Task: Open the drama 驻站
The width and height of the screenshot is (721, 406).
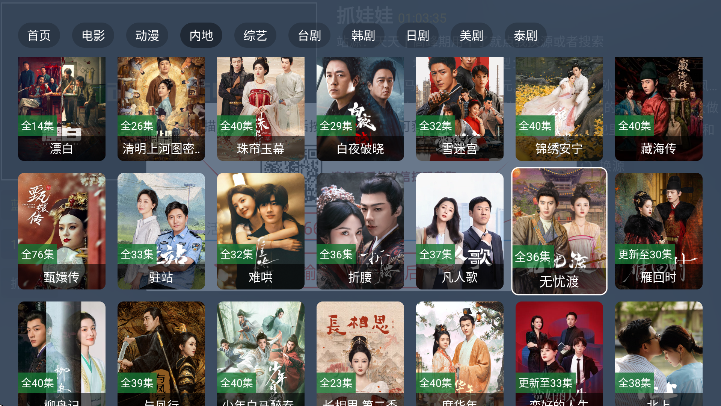Action: 161,232
